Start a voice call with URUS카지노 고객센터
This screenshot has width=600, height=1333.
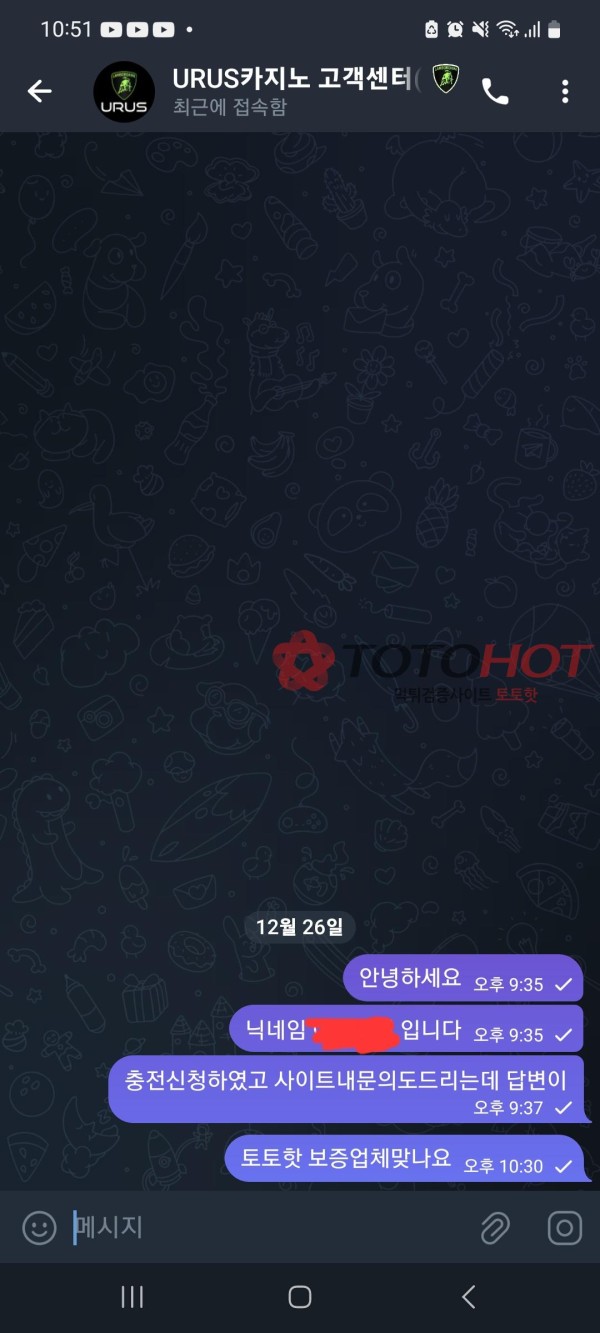point(495,92)
